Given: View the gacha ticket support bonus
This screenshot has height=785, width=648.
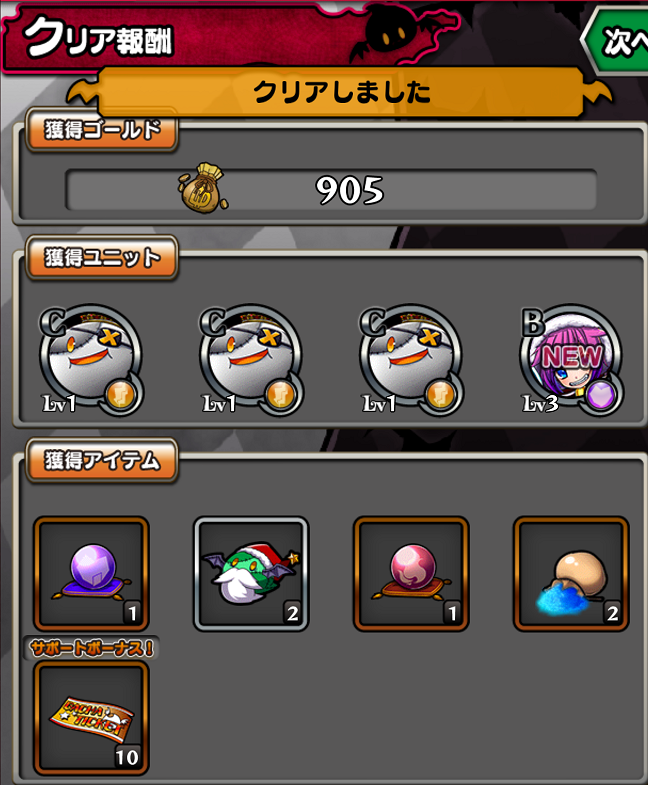Looking at the screenshot, I should pyautogui.click(x=91, y=716).
